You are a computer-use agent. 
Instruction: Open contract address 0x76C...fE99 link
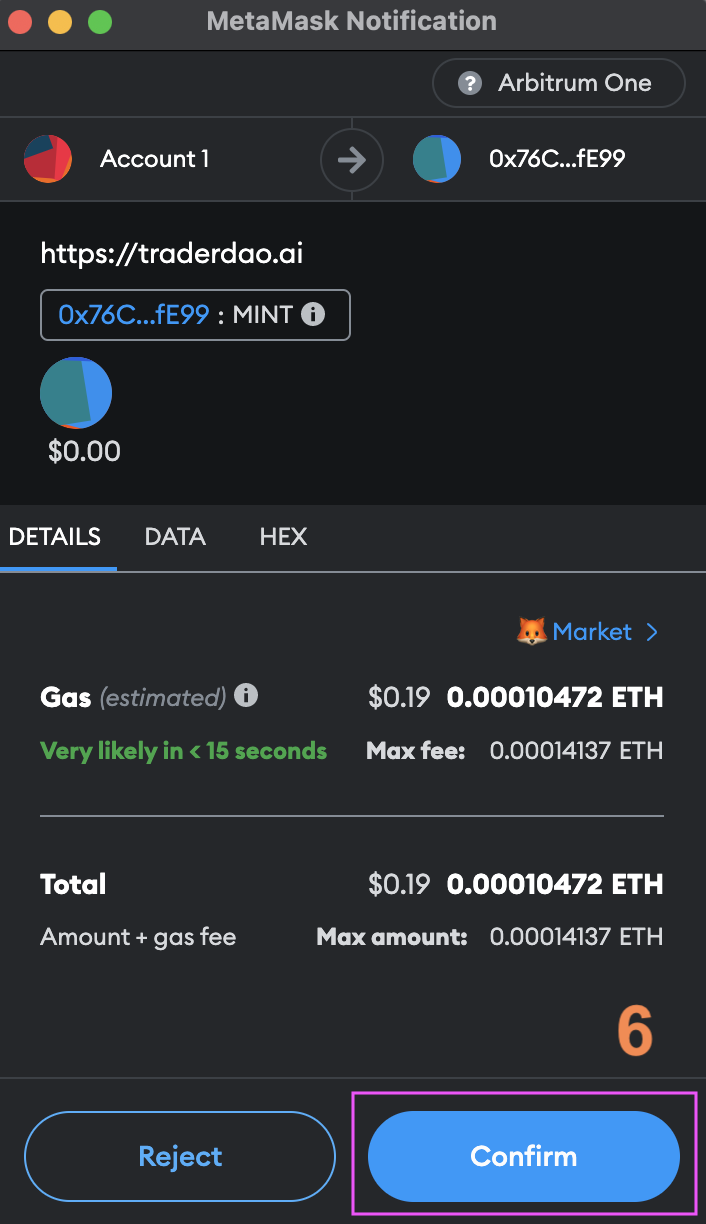[134, 315]
